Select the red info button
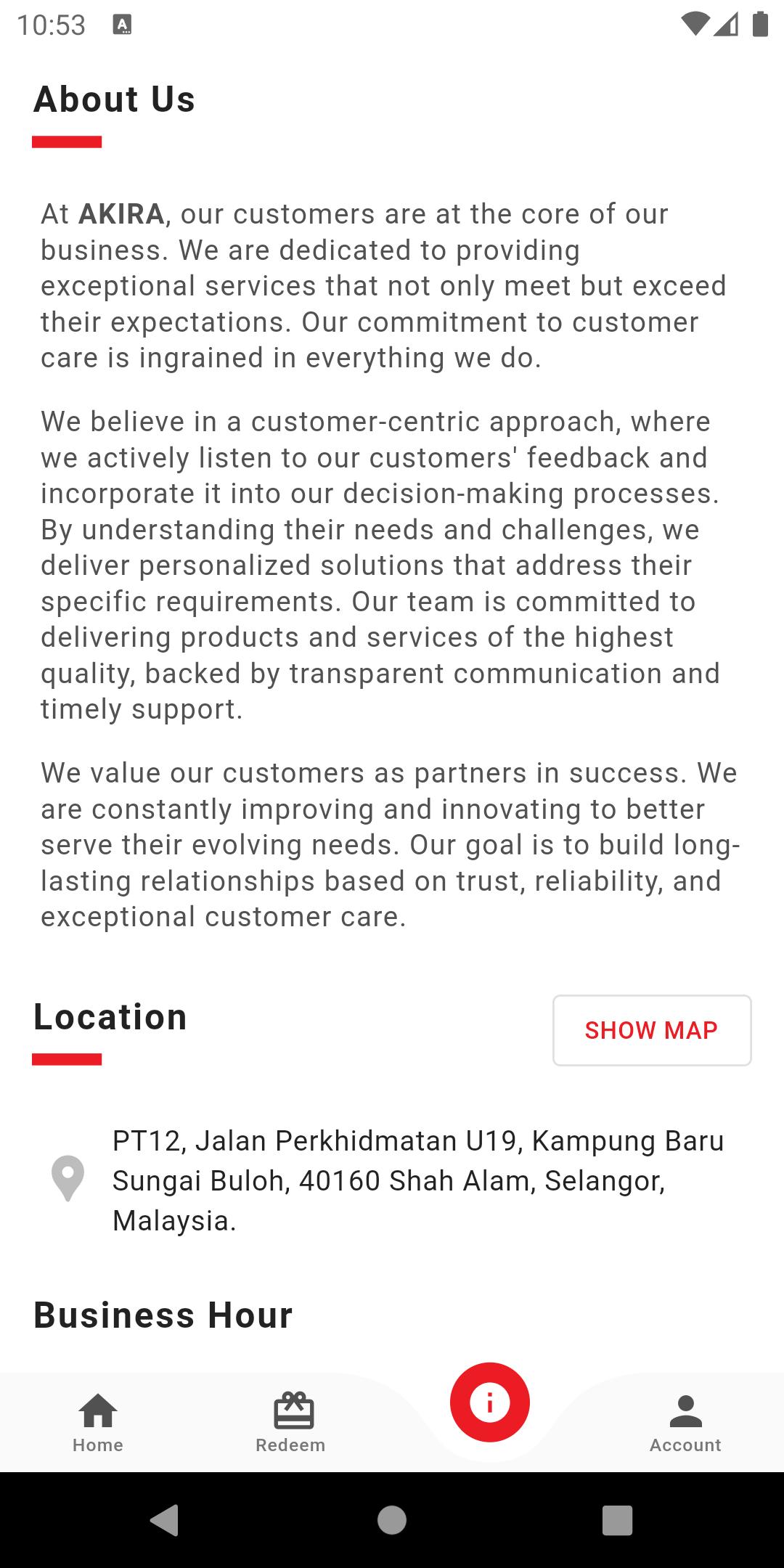Viewport: 784px width, 1568px height. tap(490, 1402)
